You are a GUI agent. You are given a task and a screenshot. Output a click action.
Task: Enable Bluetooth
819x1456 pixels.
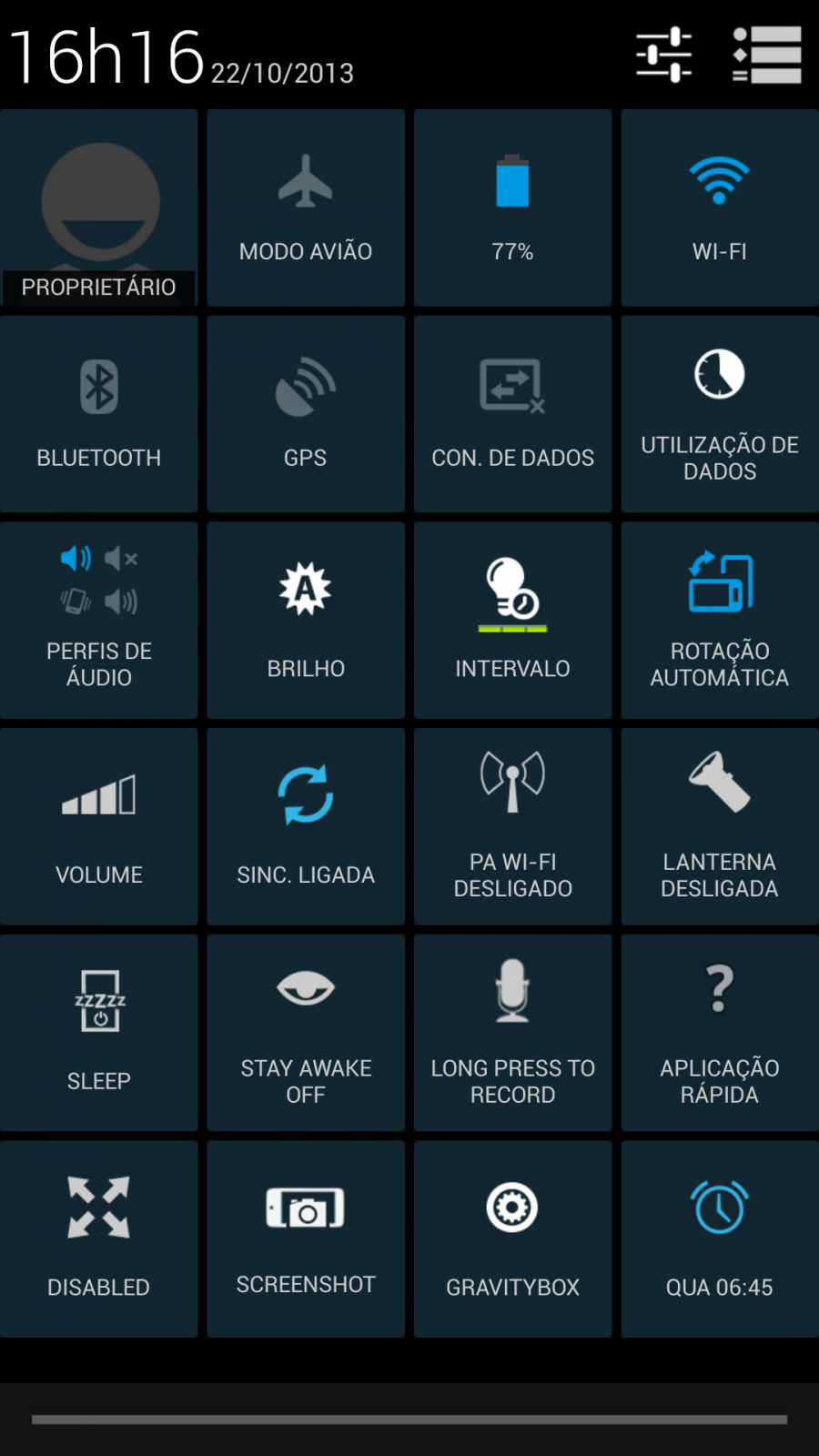[99, 414]
